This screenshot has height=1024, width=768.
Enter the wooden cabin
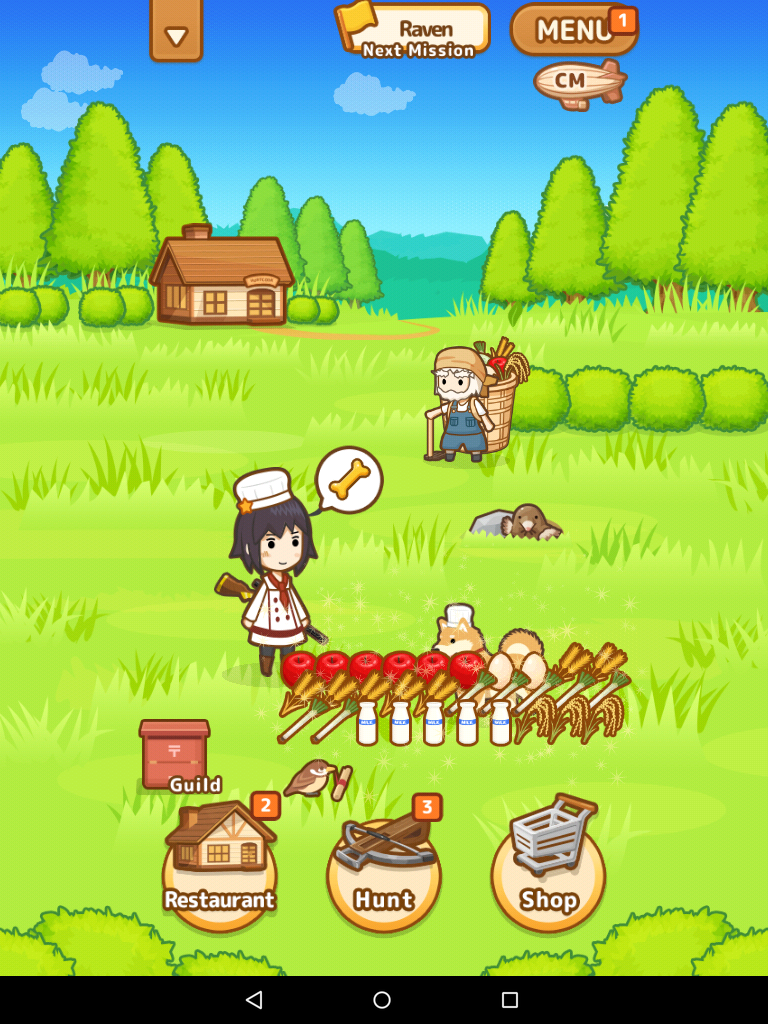221,274
